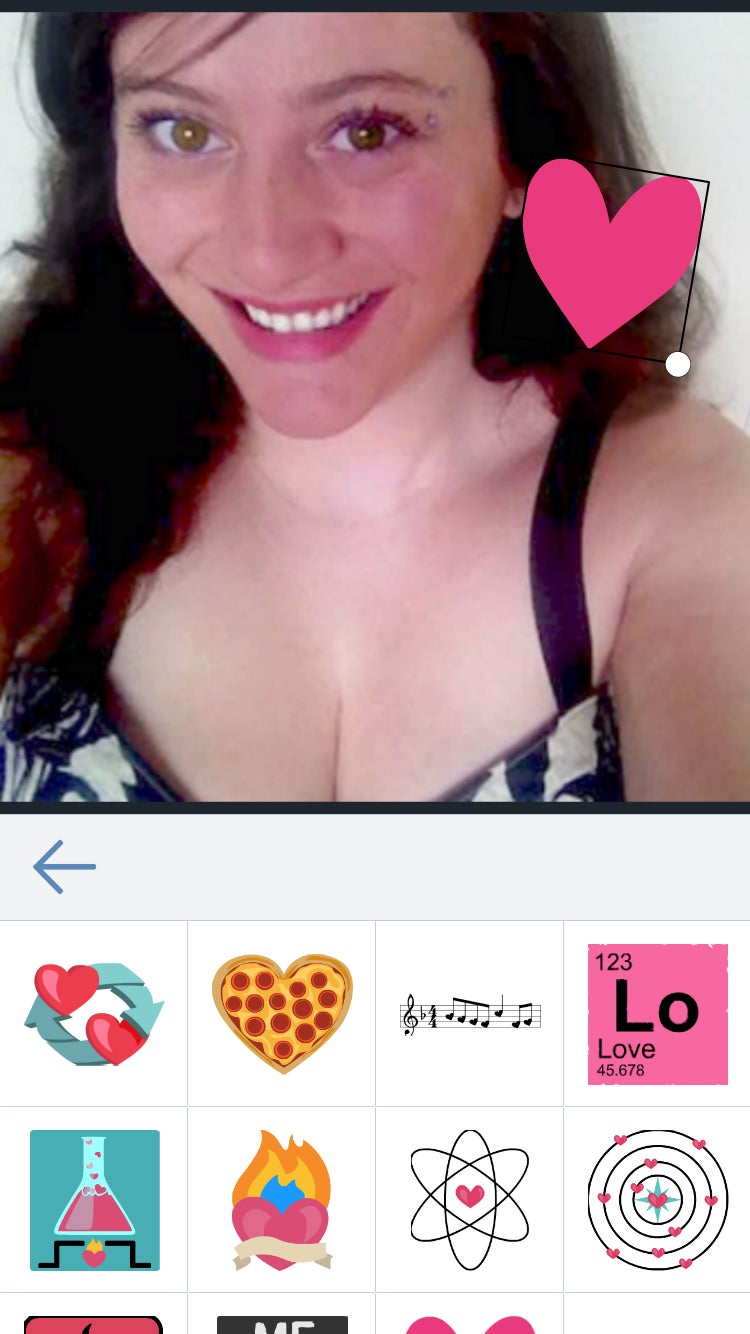Select the chemistry flask heart sticker
Image resolution: width=750 pixels, height=1334 pixels.
pos(94,1199)
